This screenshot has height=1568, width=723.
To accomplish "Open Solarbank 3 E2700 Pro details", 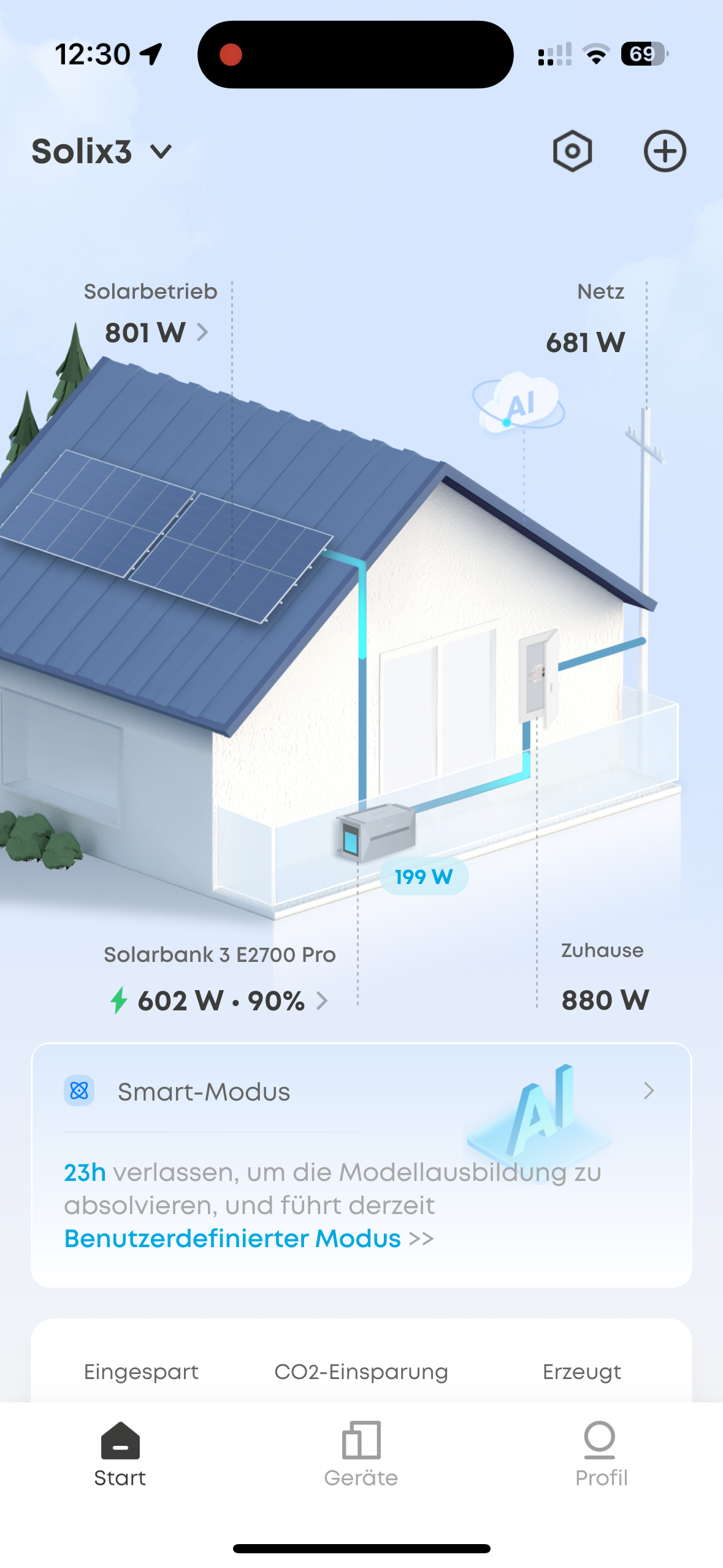I will [x=219, y=1001].
